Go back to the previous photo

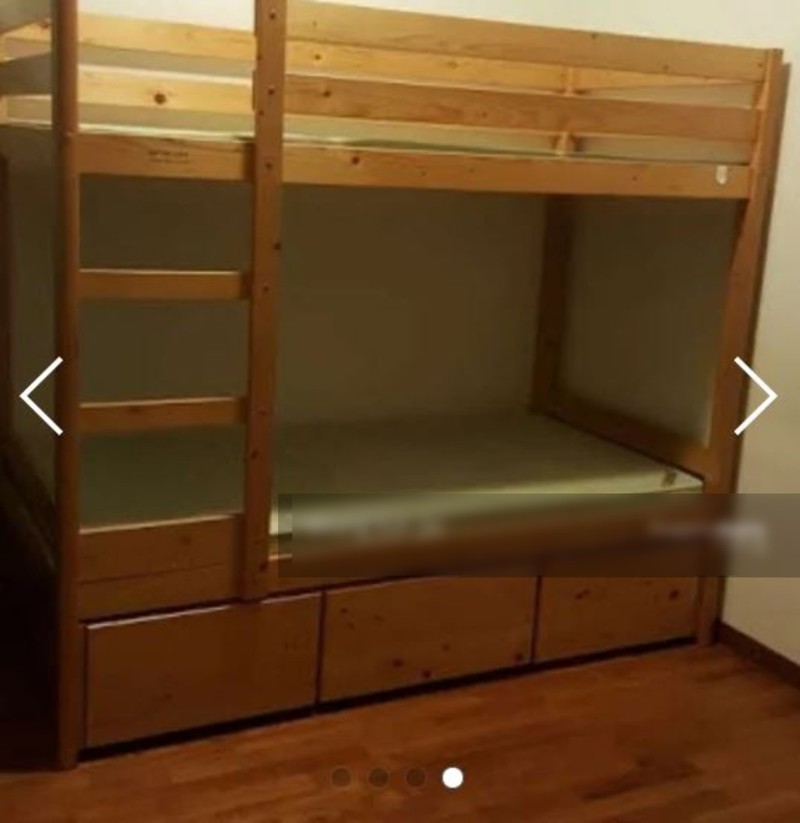(x=42, y=396)
